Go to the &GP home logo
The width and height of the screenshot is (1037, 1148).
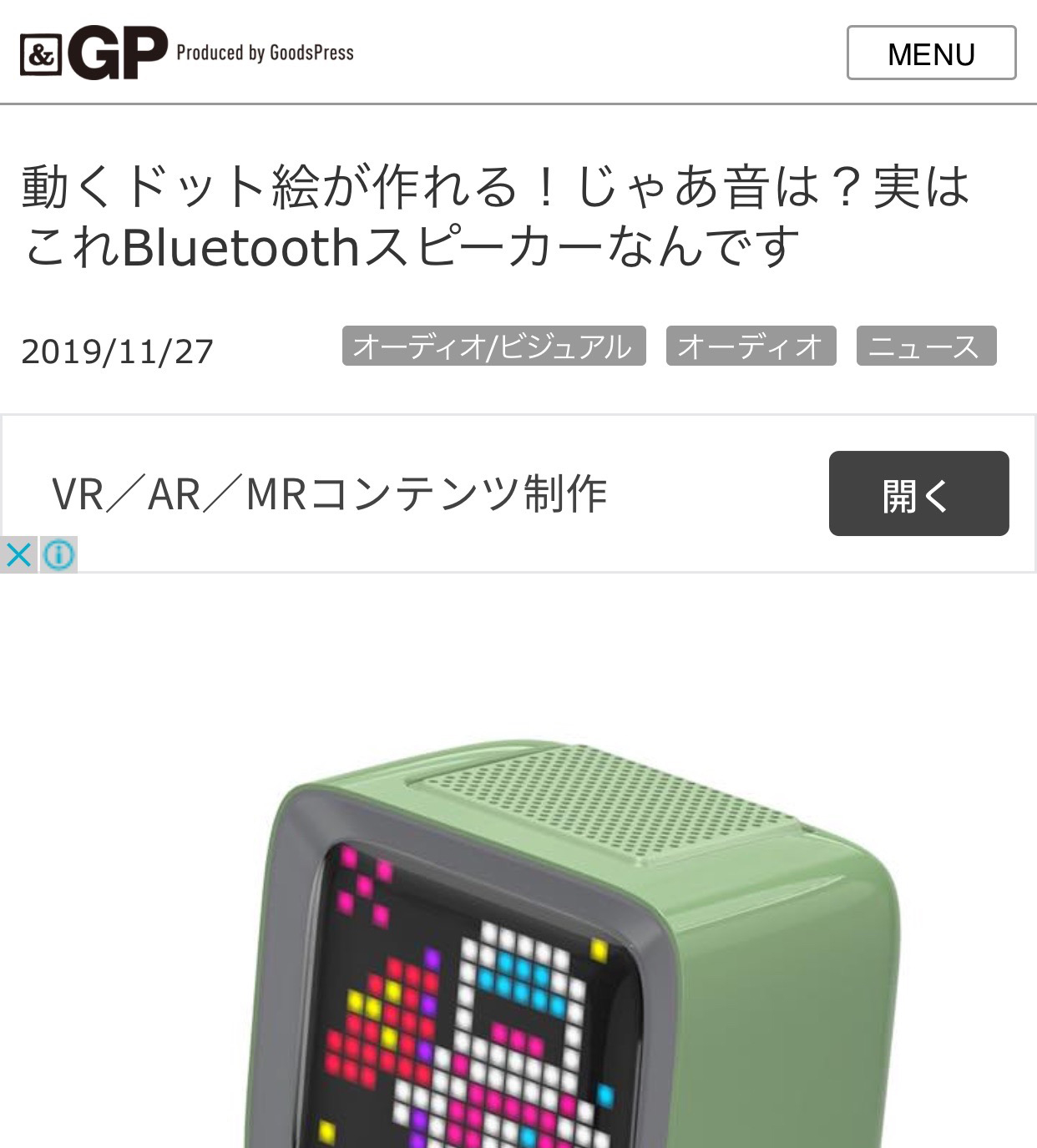click(94, 53)
